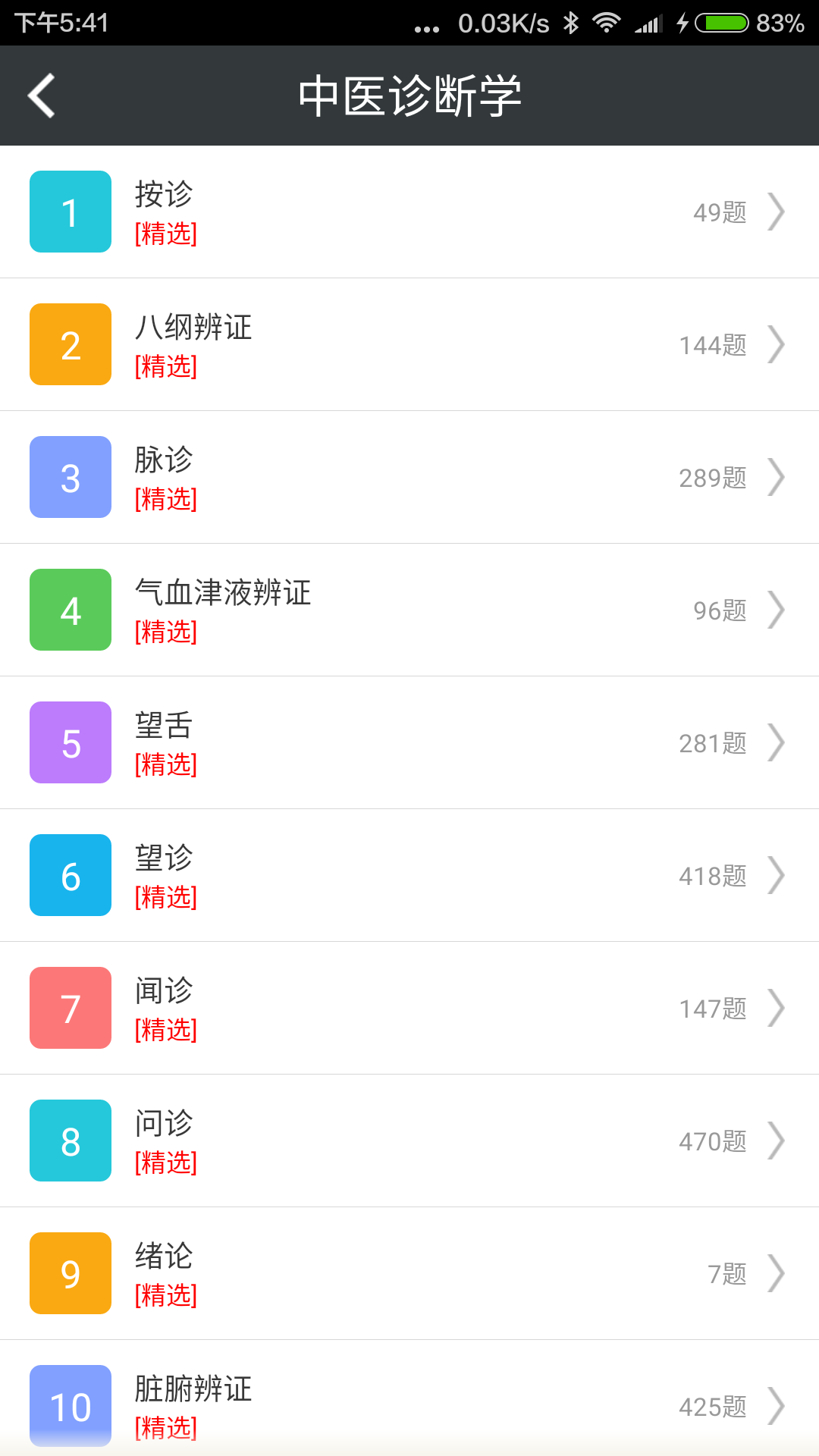Screen dimensions: 819x1456
Task: Open the 按诊 chapter with 49 questions
Action: 409,212
